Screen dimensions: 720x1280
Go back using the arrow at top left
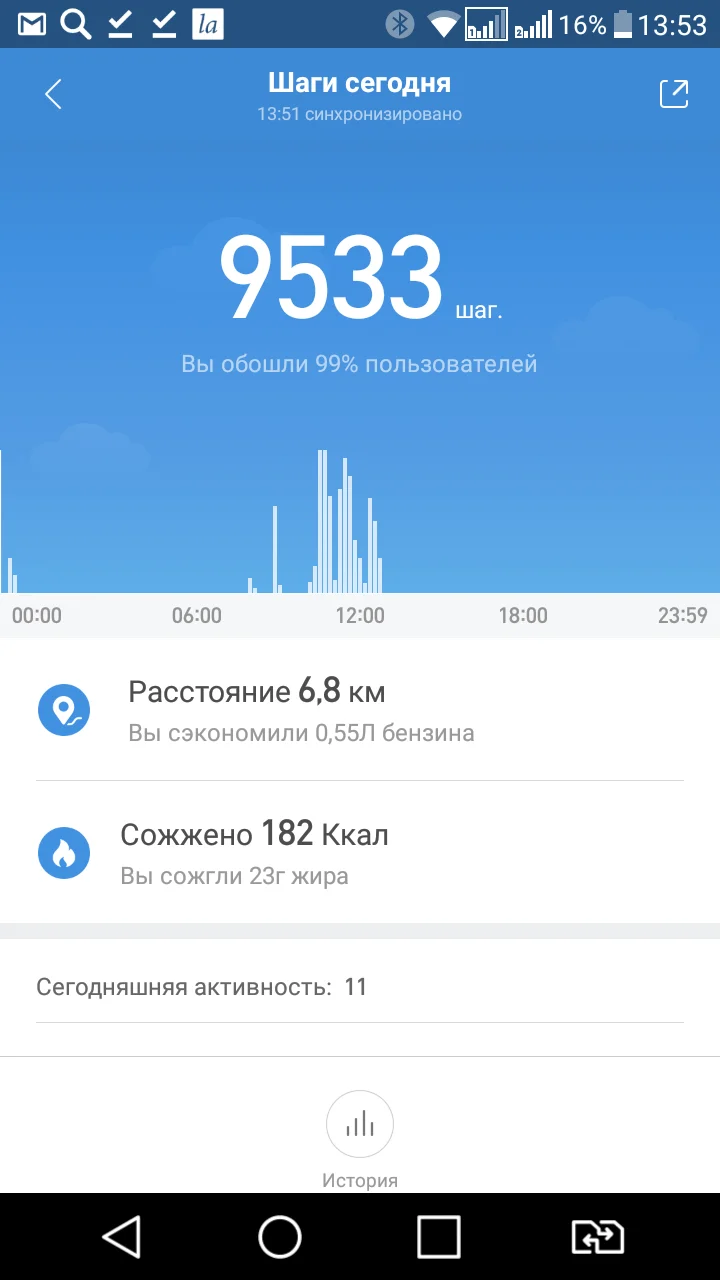point(52,93)
